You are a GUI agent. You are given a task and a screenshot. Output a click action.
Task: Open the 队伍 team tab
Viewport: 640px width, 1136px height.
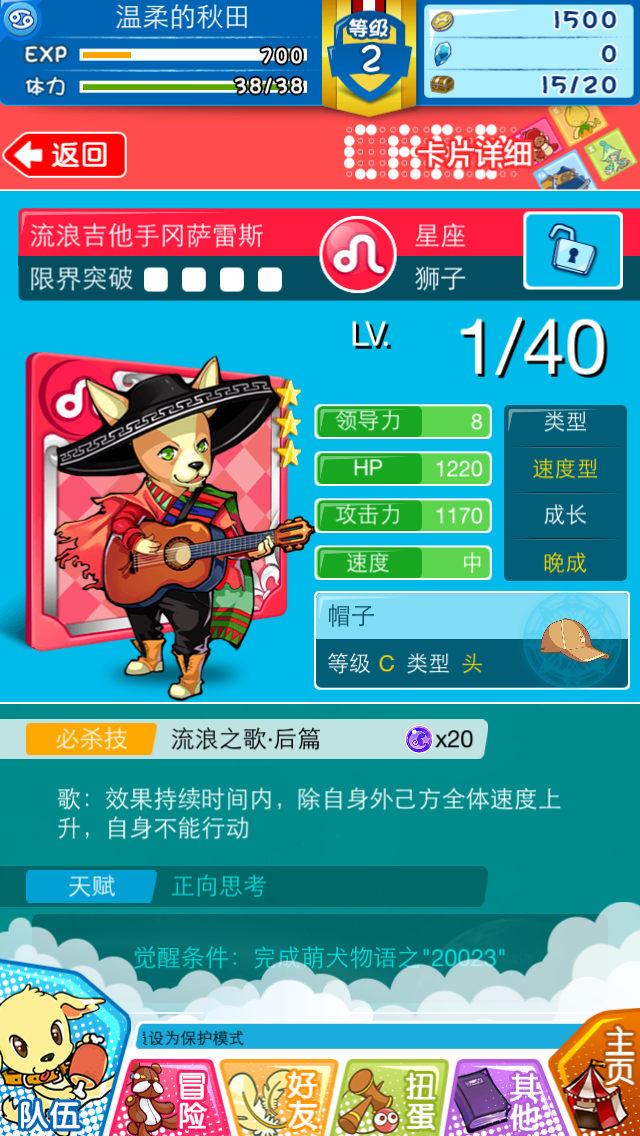pyautogui.click(x=52, y=1080)
